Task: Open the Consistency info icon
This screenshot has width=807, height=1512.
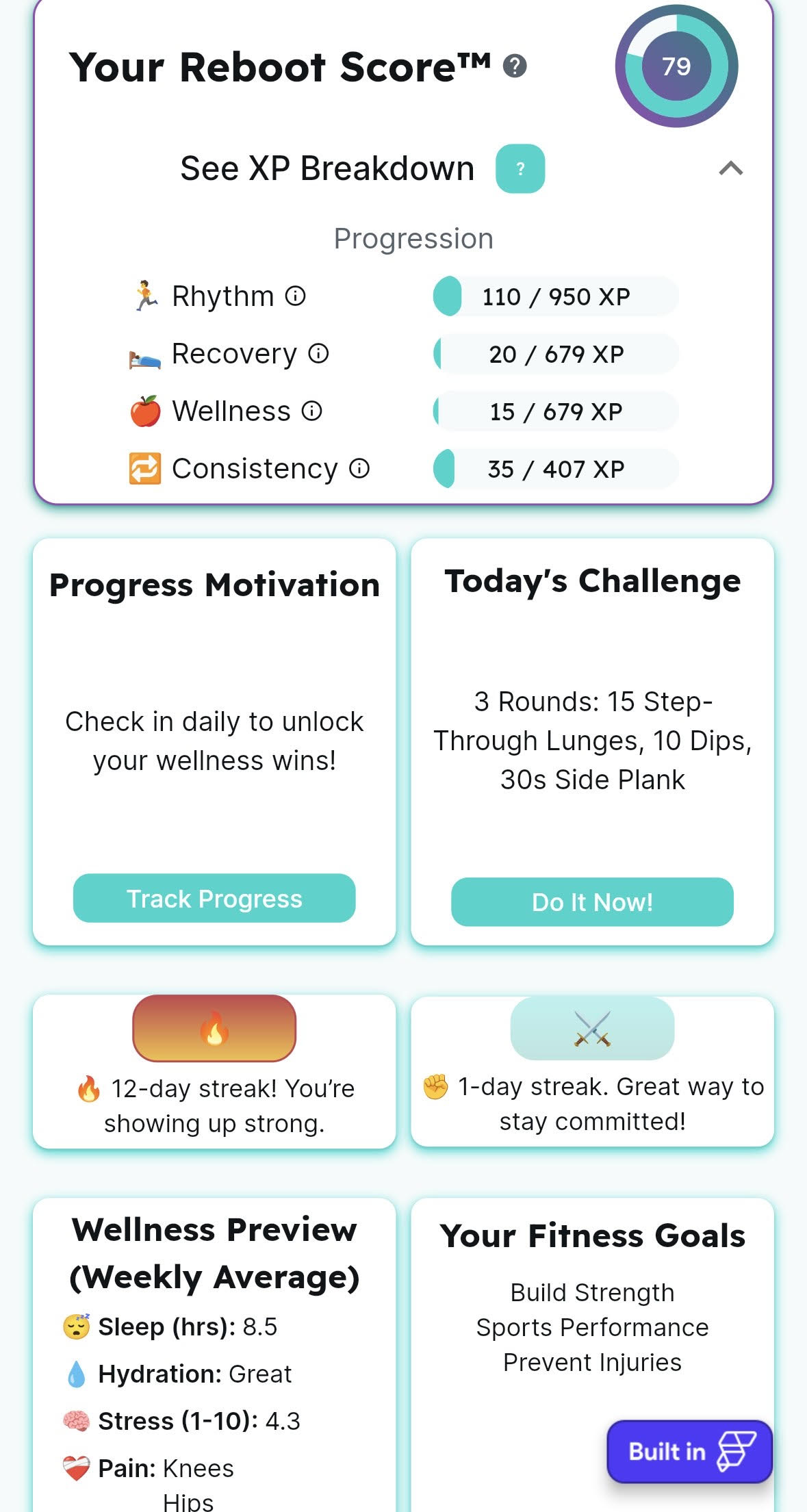Action: (359, 468)
